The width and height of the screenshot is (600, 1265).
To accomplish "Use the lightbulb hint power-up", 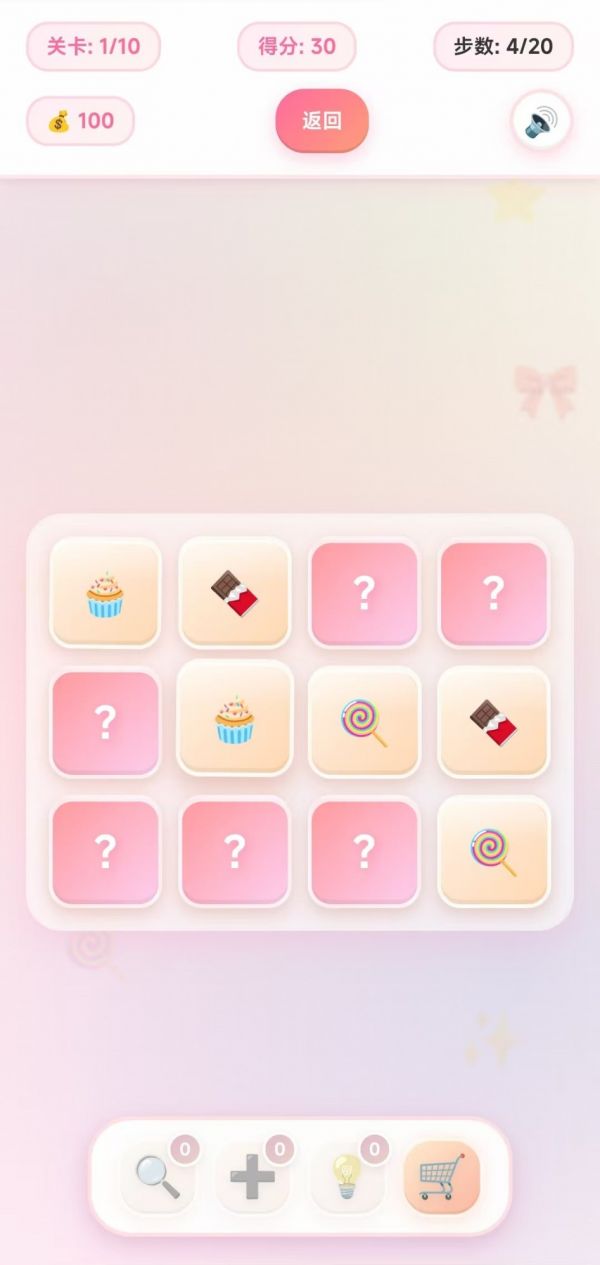I will (346, 1177).
